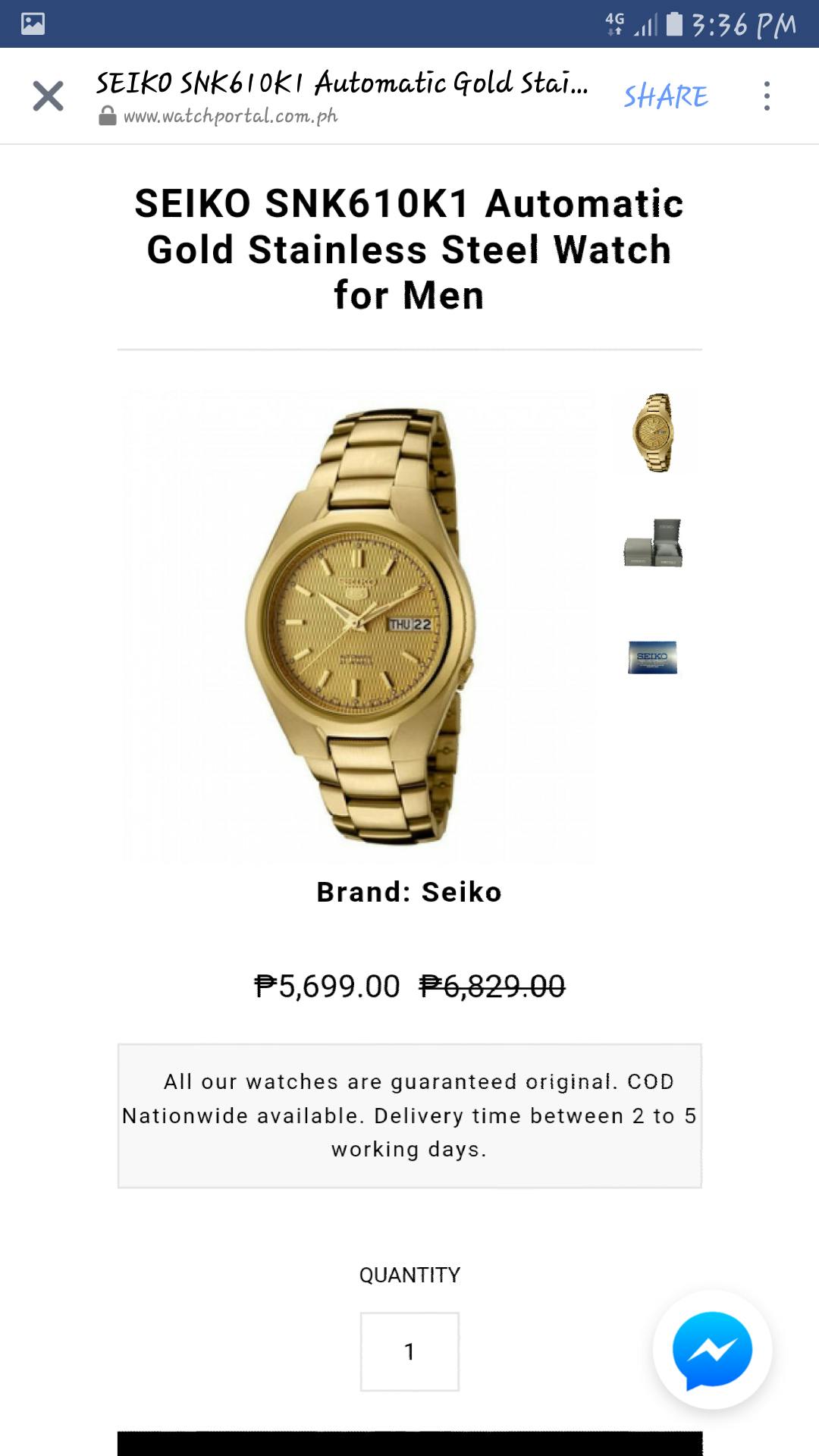Tap the black button below quantity
Screen dimensions: 819x1456
[409, 1443]
